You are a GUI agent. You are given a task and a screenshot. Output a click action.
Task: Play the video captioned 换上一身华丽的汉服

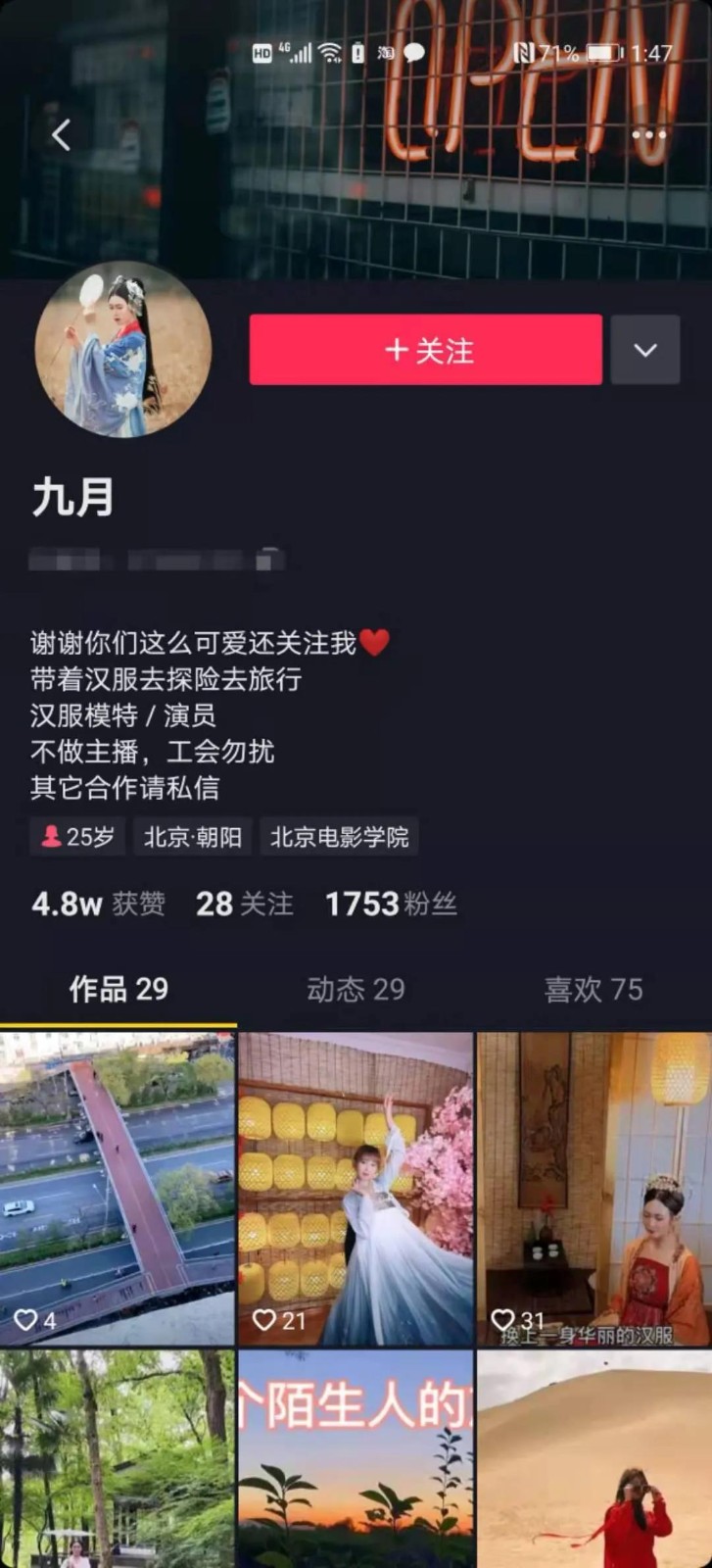click(x=593, y=1188)
